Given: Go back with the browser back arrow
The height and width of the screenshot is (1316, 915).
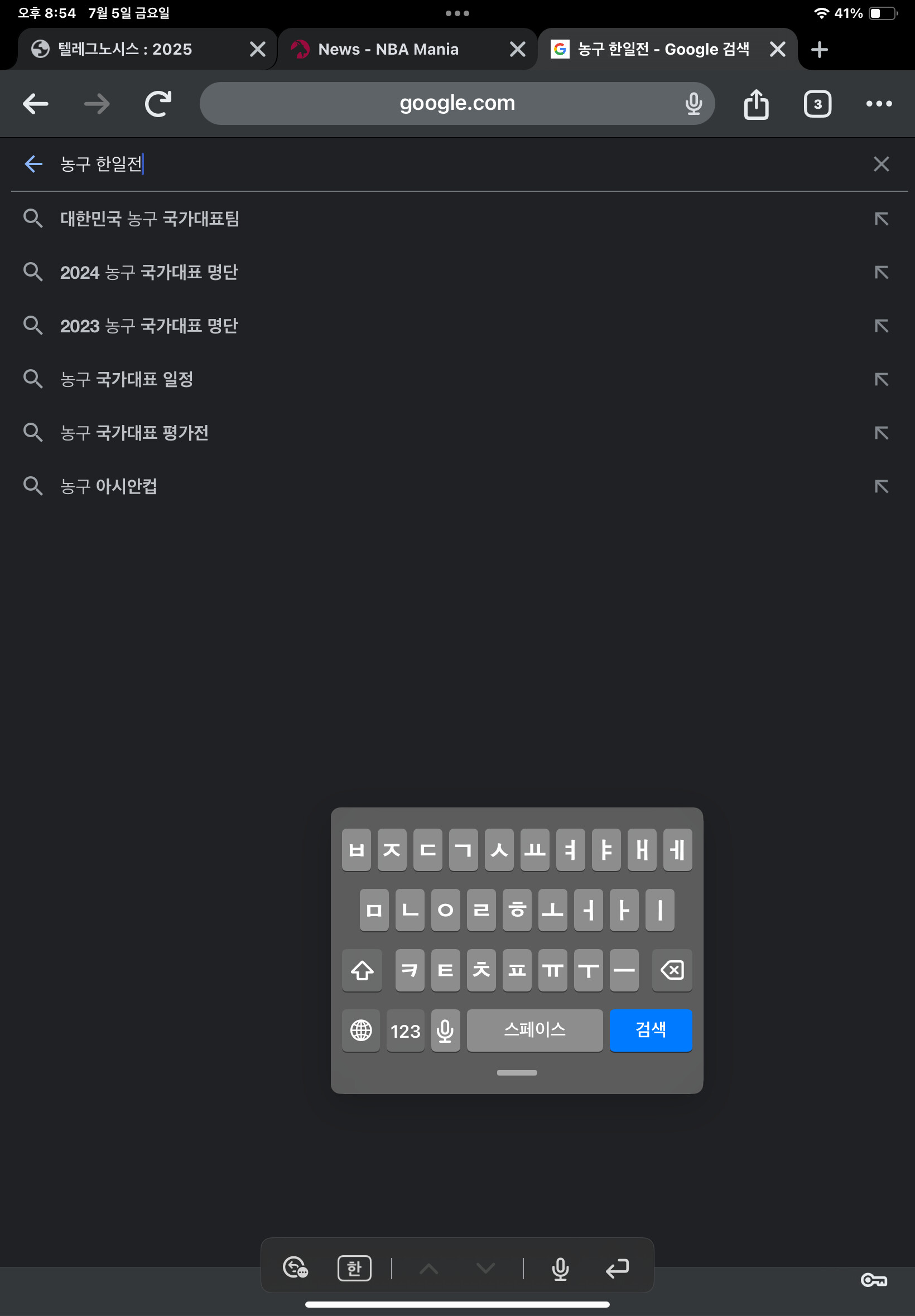Looking at the screenshot, I should [x=36, y=104].
